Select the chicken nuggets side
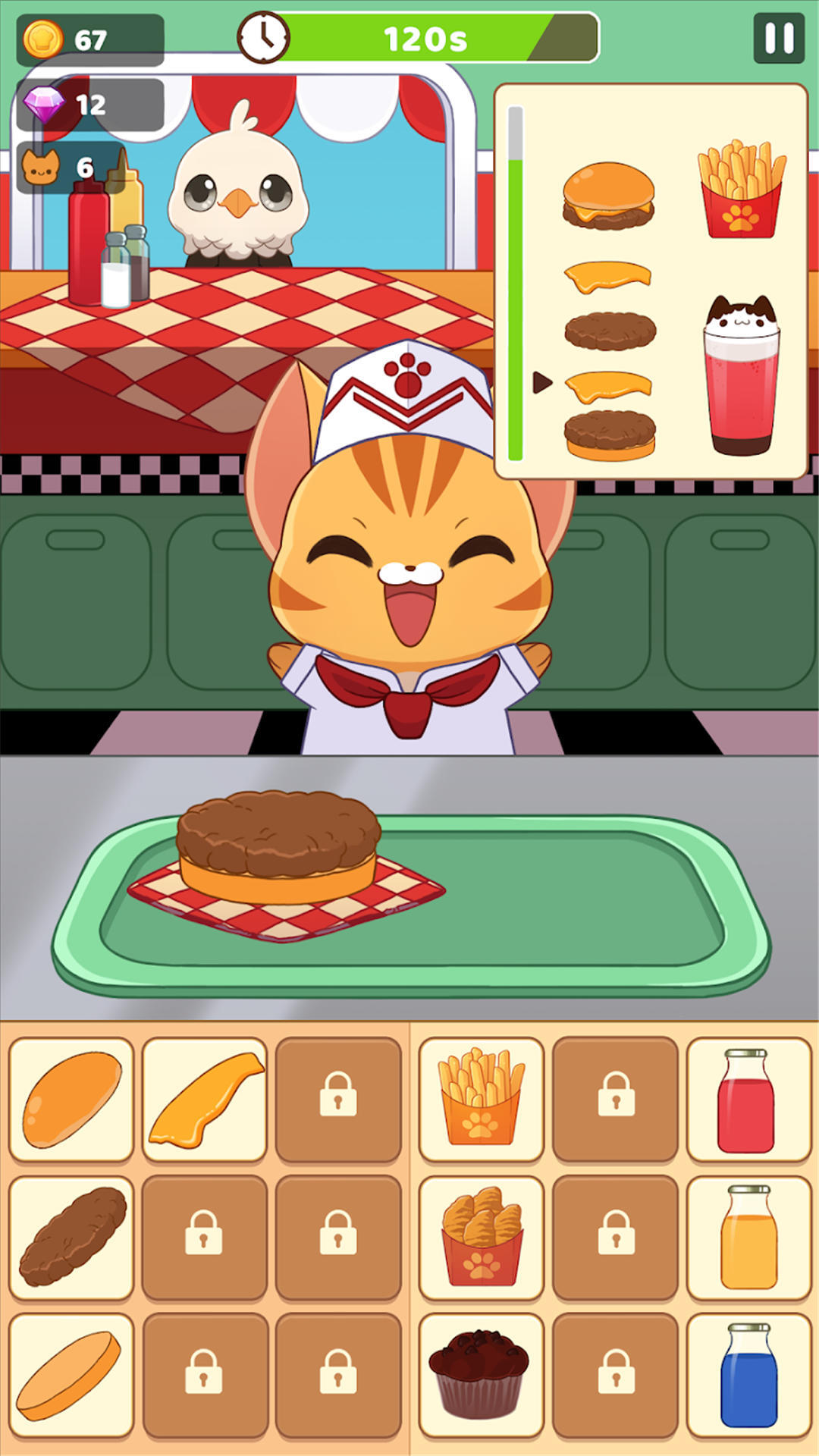 pyautogui.click(x=481, y=1238)
